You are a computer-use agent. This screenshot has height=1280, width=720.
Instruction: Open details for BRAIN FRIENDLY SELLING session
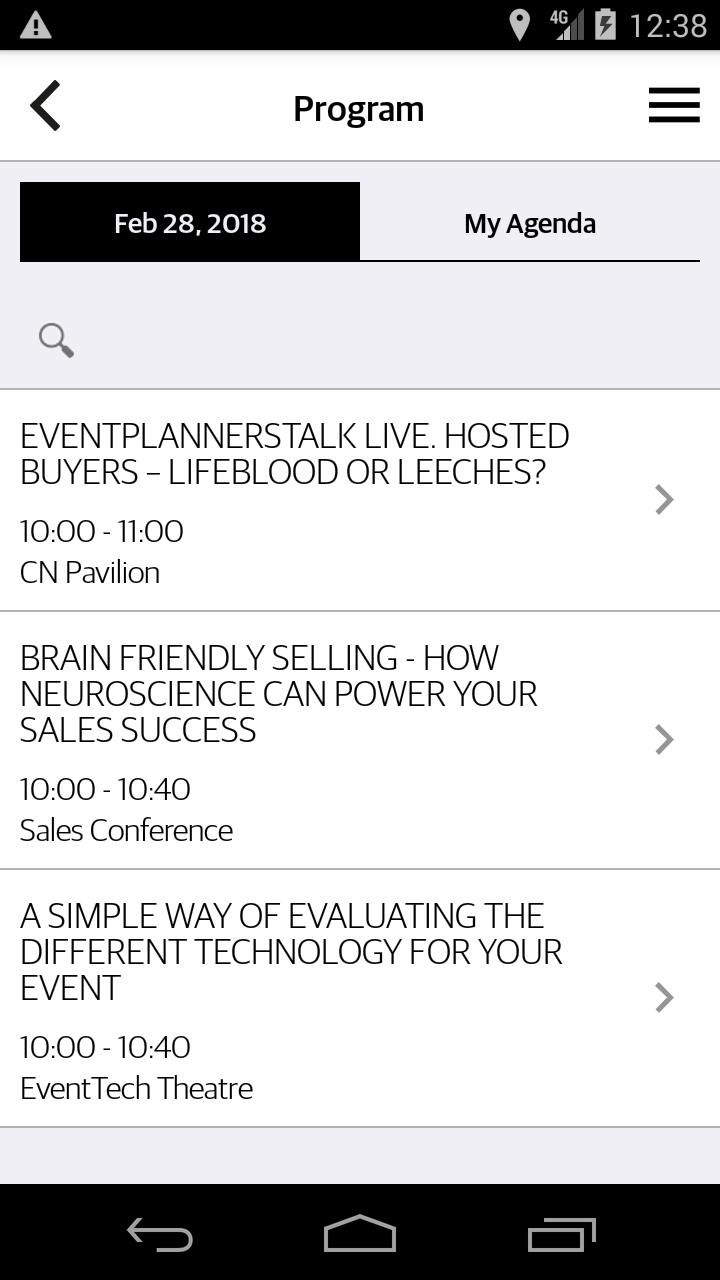pos(662,739)
